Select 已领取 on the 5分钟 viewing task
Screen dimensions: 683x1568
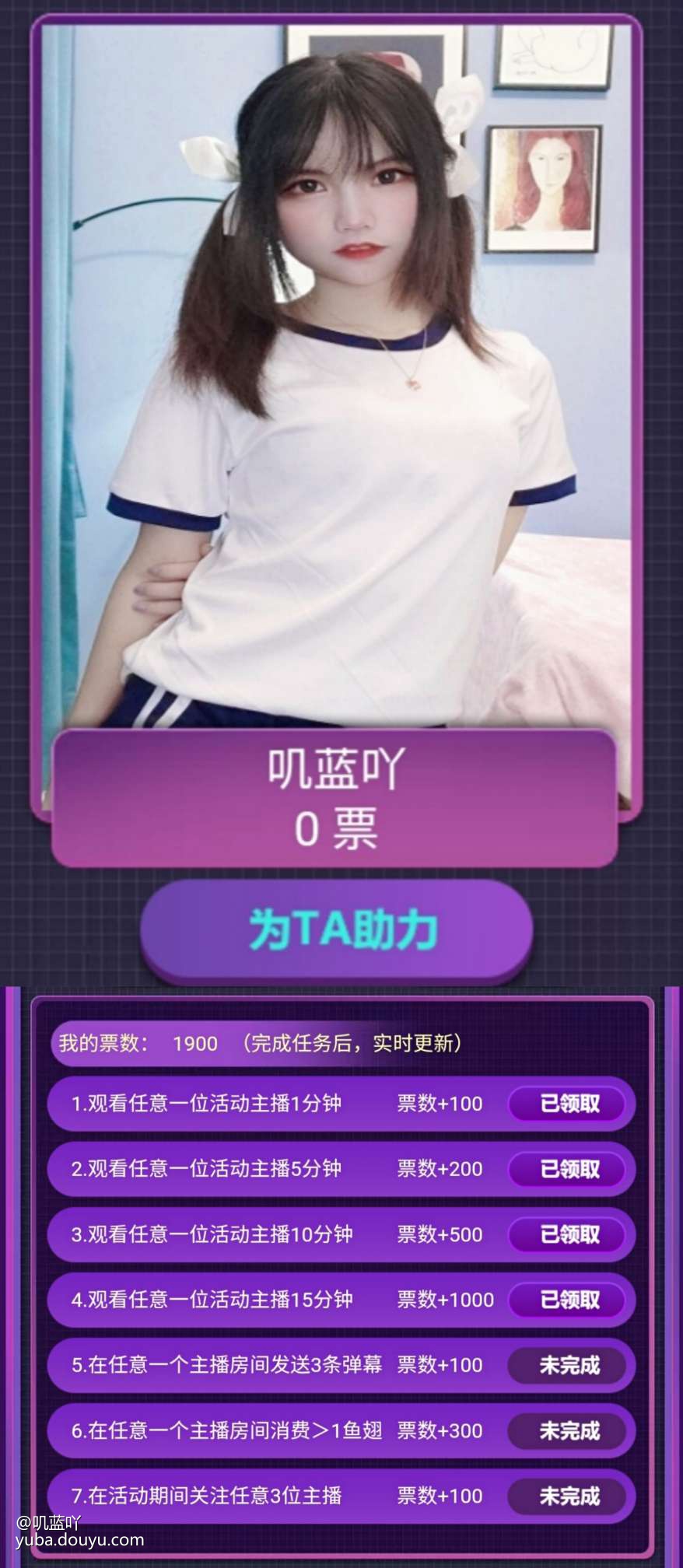569,1168
